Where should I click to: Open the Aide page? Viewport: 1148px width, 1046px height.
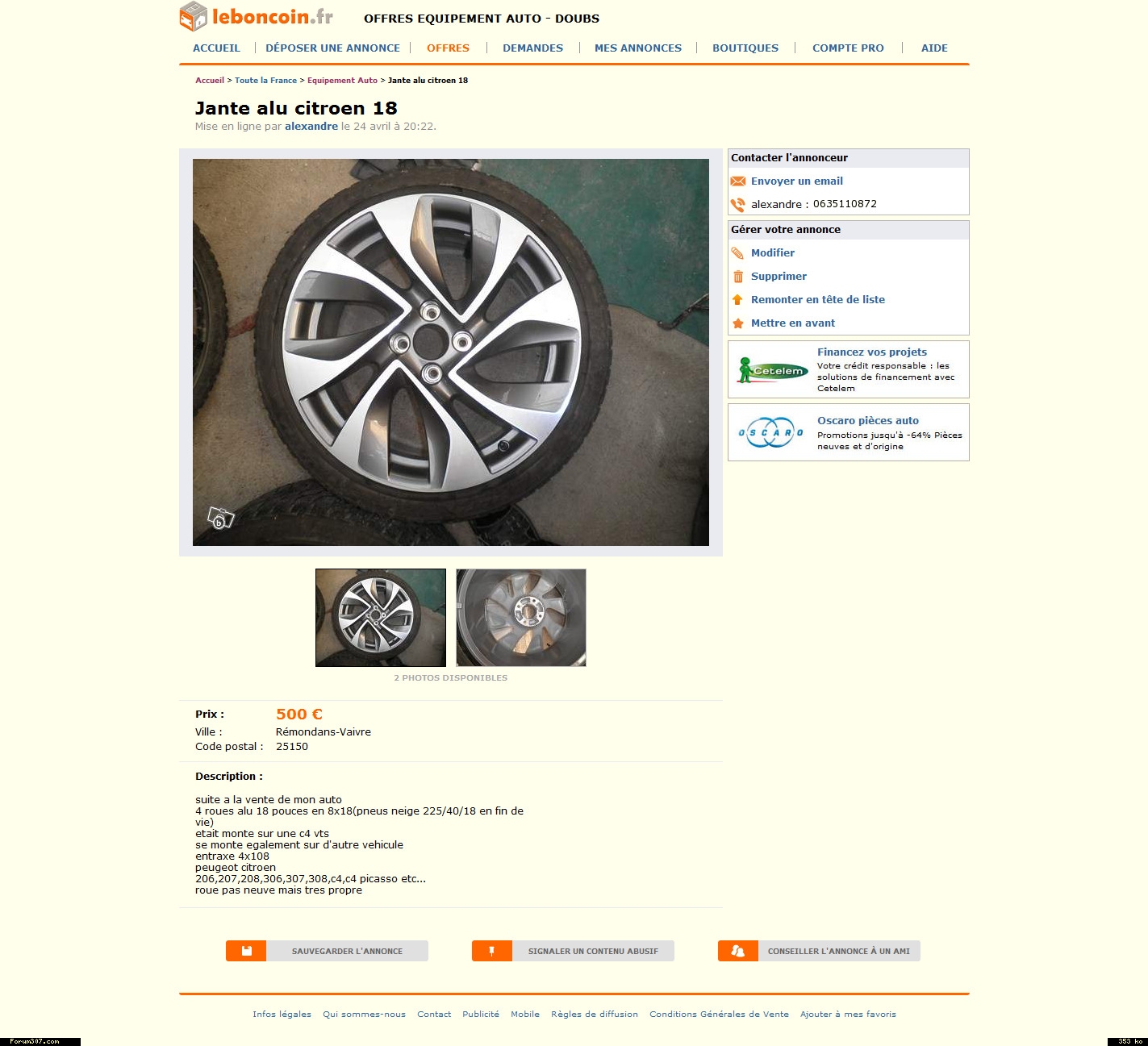[x=934, y=48]
